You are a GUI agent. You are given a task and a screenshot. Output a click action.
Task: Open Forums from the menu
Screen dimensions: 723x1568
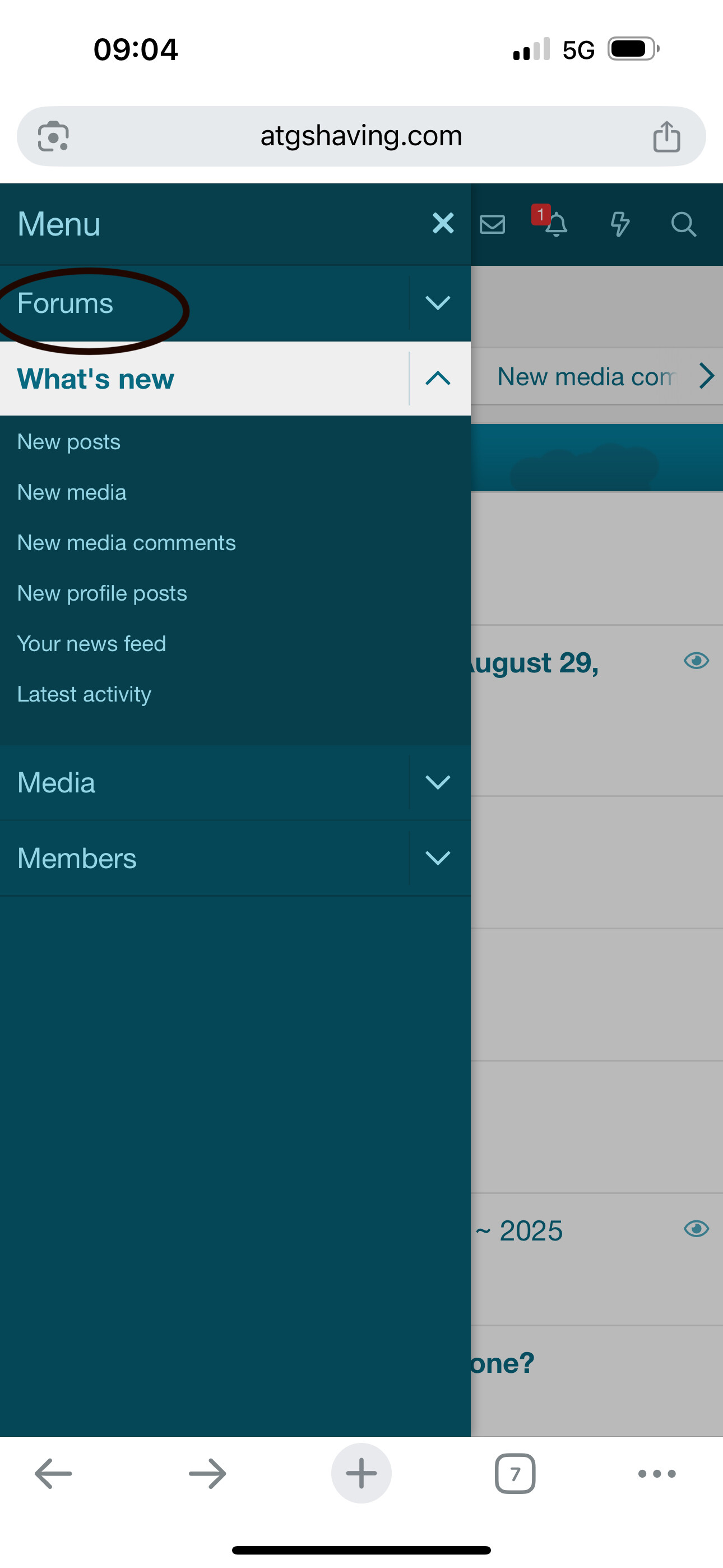pyautogui.click(x=65, y=303)
